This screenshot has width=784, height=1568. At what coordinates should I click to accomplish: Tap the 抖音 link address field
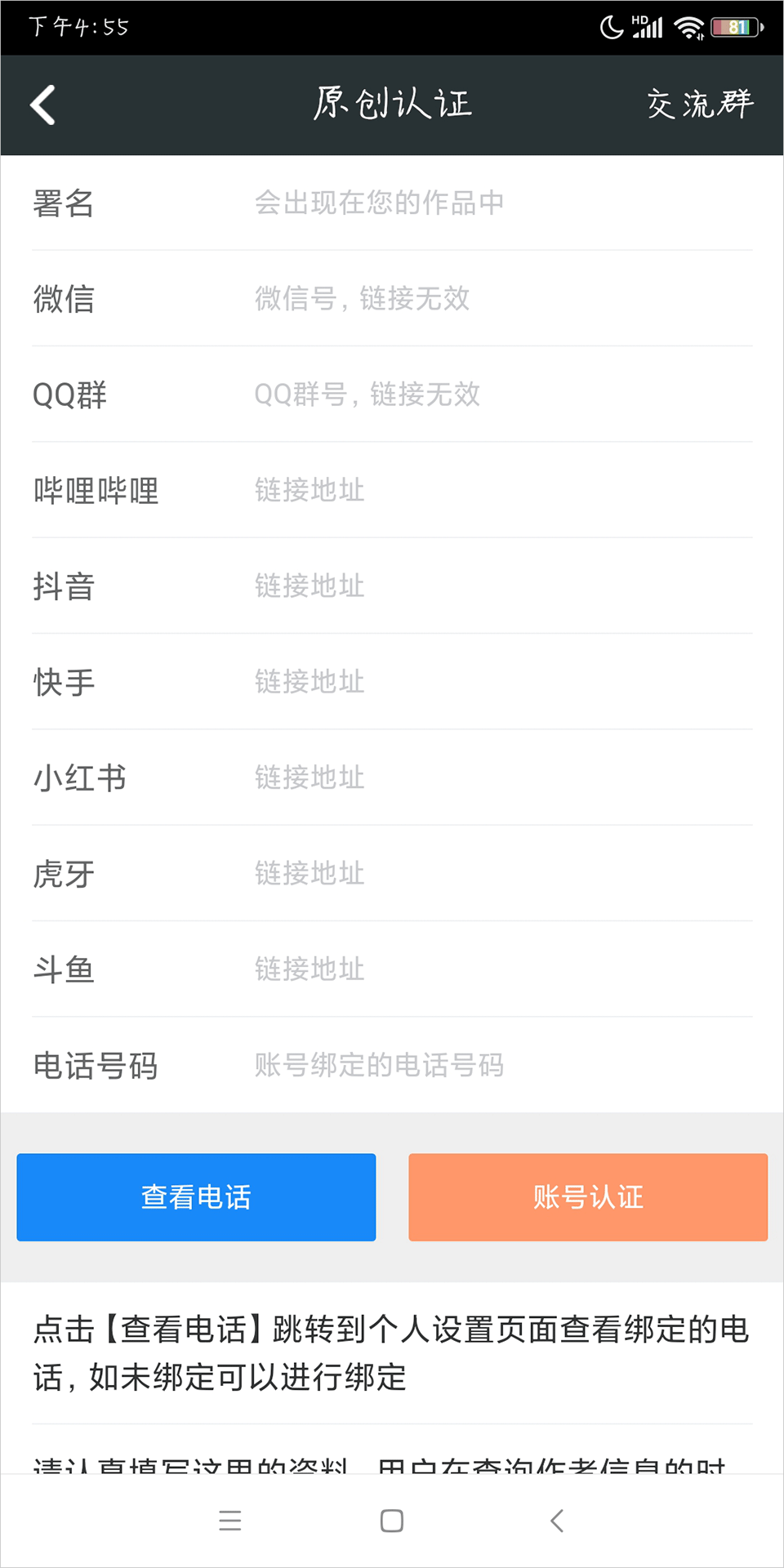(x=498, y=586)
